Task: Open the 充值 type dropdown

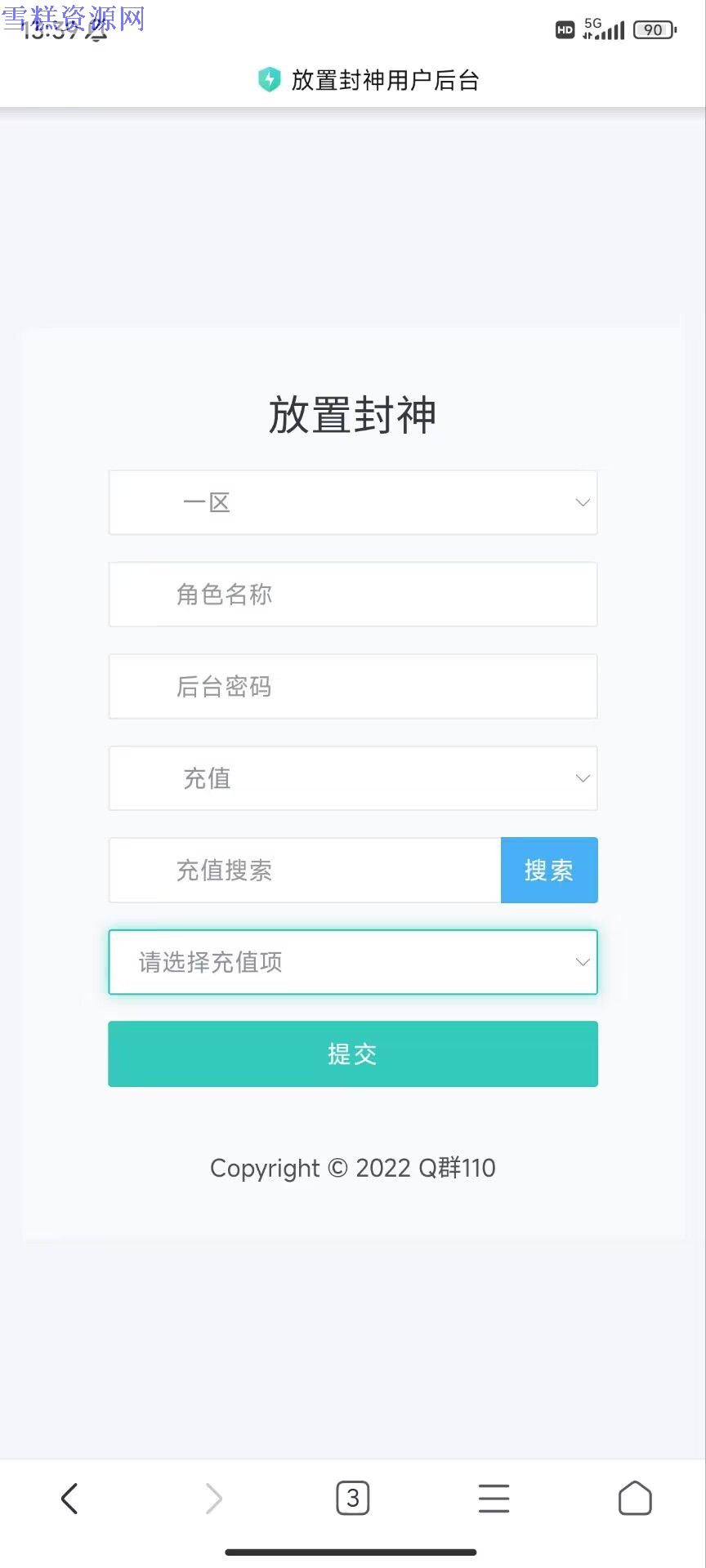Action: (353, 778)
